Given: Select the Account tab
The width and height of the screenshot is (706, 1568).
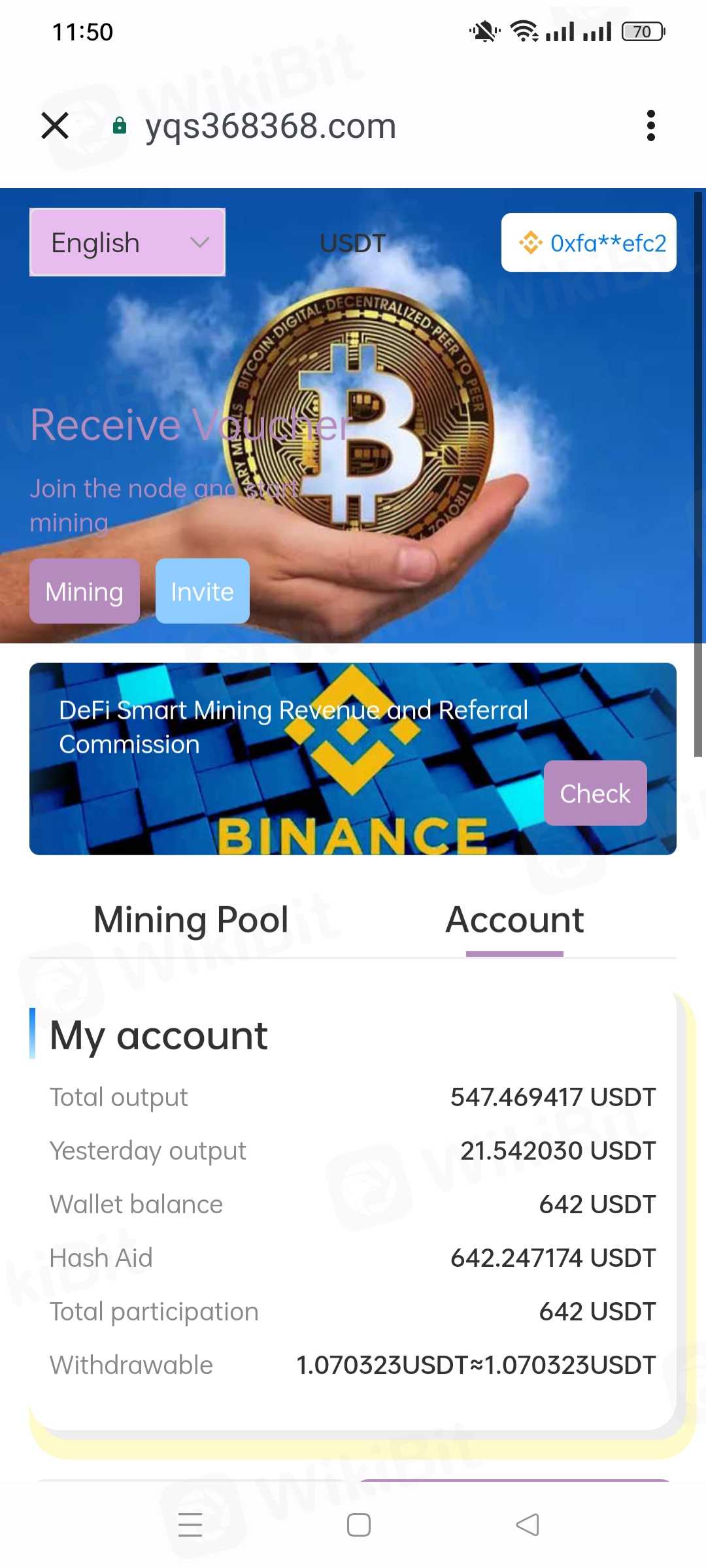Looking at the screenshot, I should (514, 920).
